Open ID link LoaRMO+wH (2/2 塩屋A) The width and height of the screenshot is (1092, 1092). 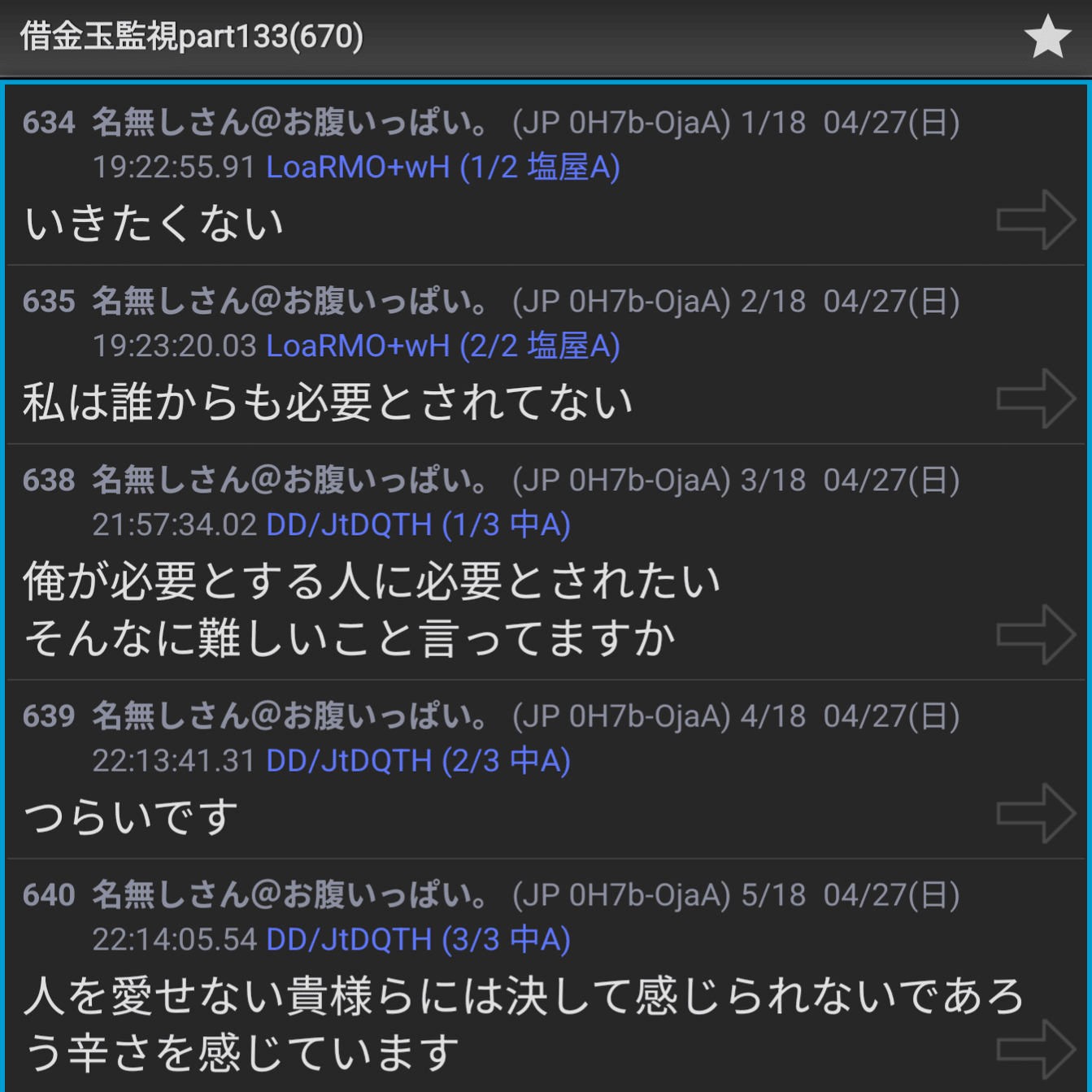point(443,346)
